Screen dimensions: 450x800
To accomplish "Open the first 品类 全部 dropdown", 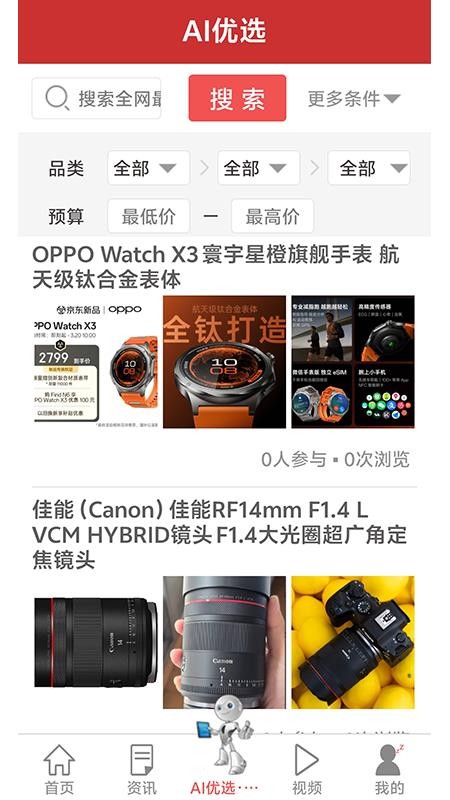I will click(x=148, y=168).
